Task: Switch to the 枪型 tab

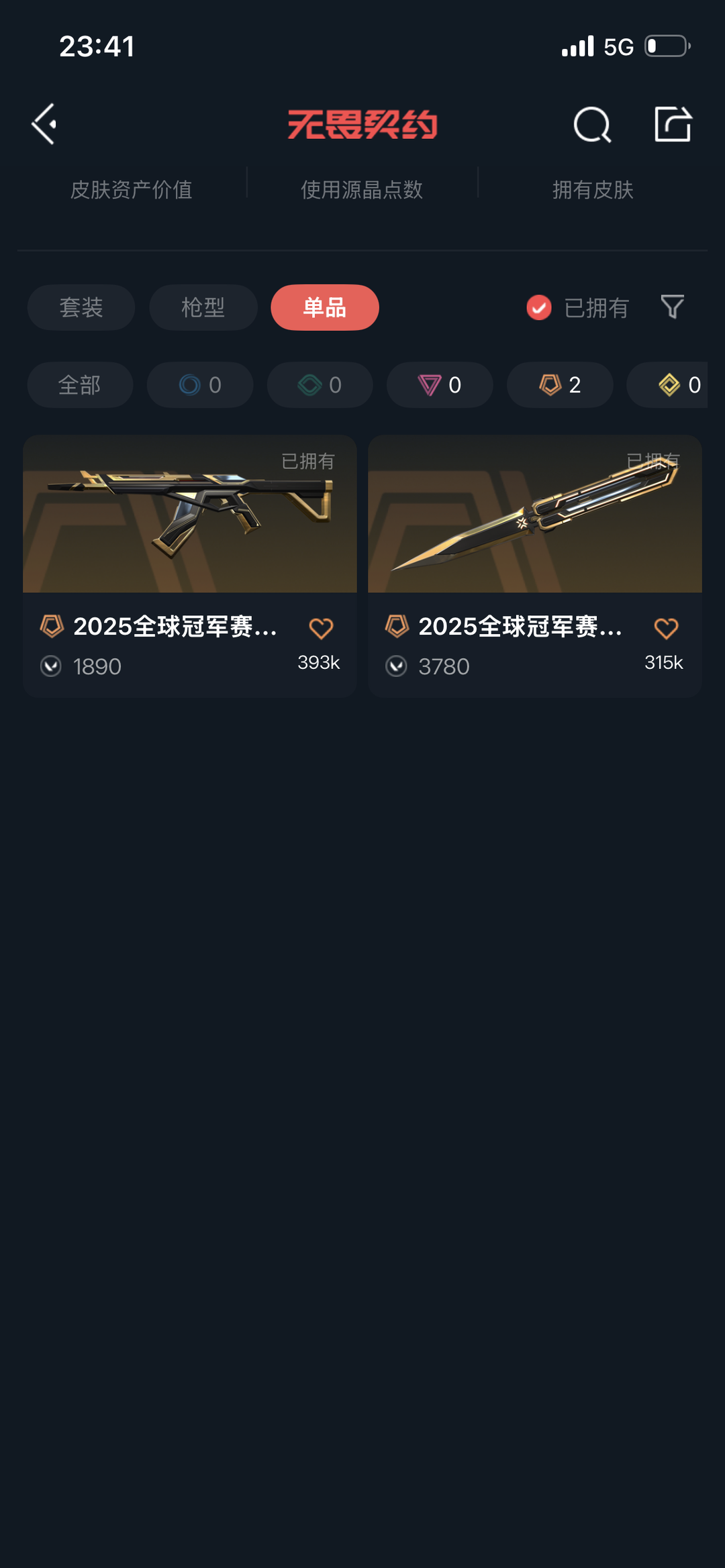Action: point(203,307)
